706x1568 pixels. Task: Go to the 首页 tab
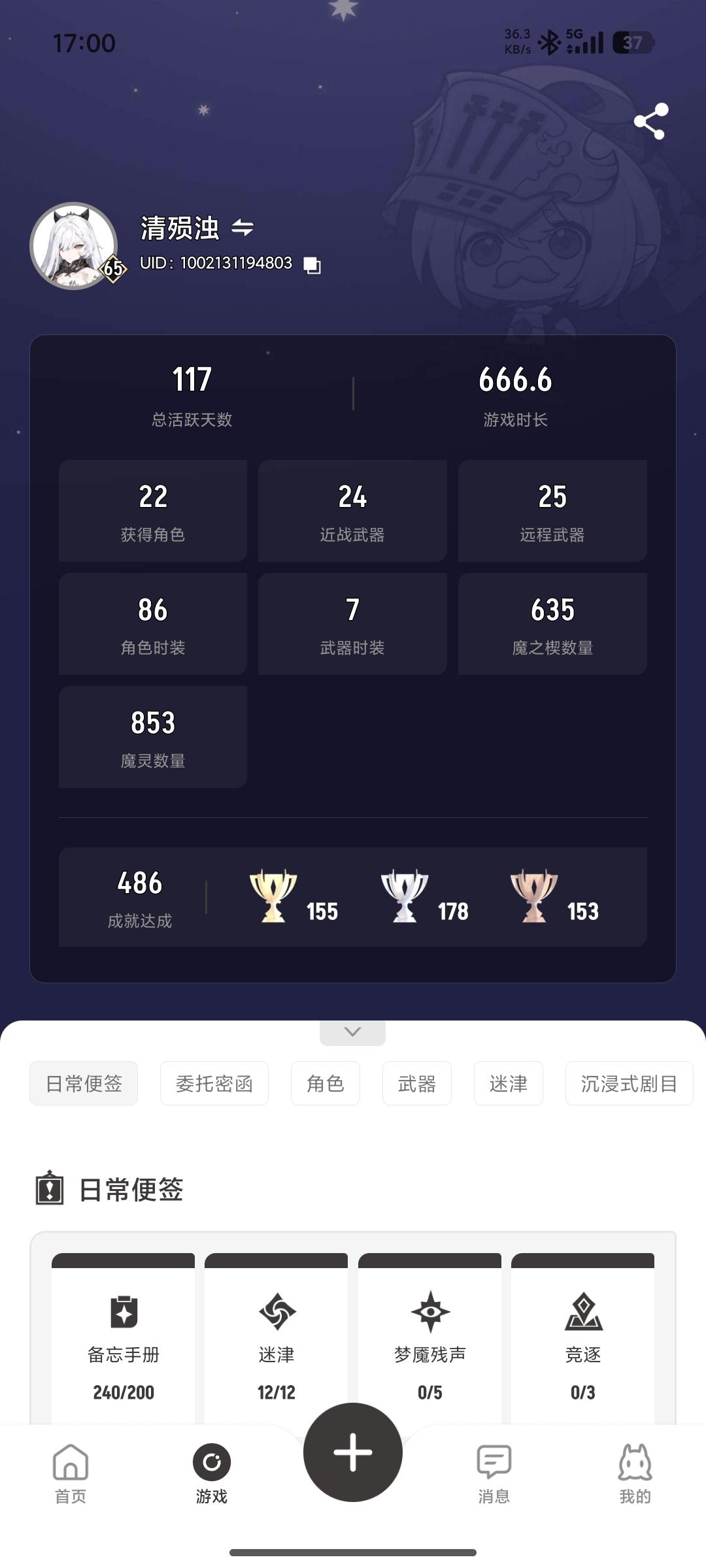click(x=71, y=1472)
